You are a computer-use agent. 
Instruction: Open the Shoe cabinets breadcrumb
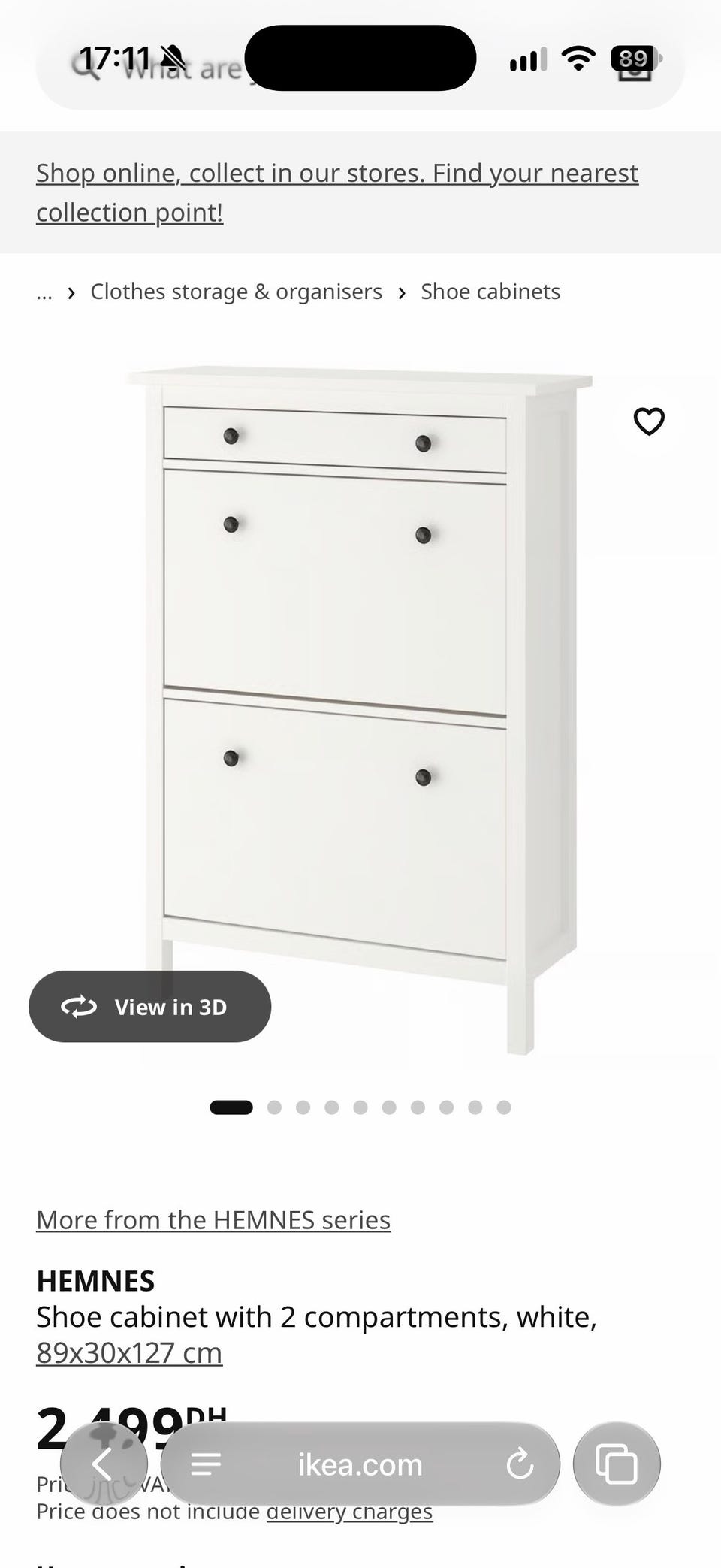coord(490,292)
